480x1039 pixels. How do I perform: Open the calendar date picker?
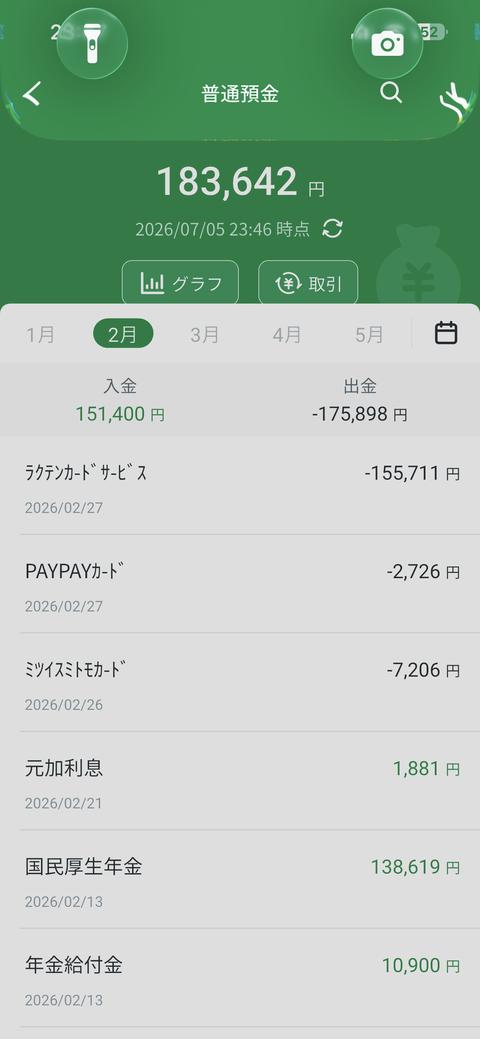click(x=446, y=333)
